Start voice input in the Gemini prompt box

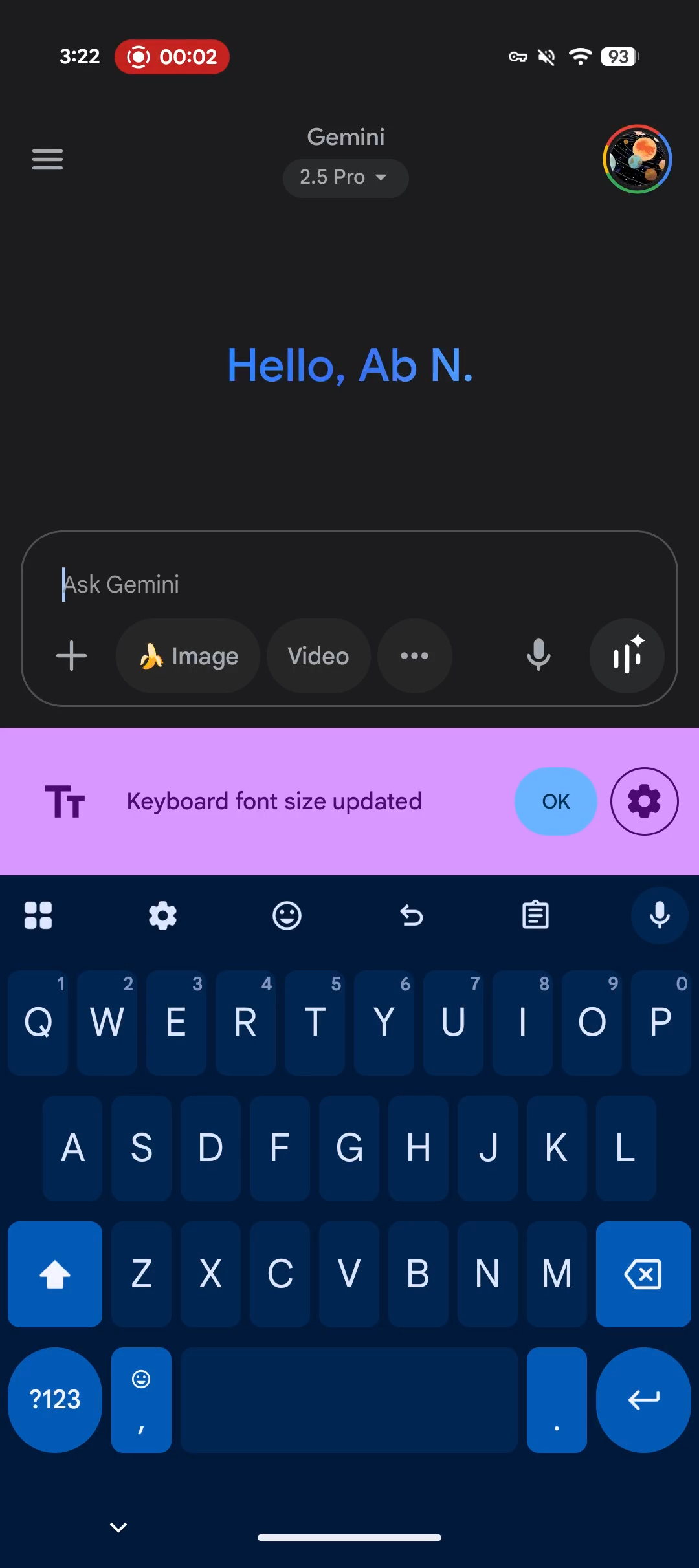point(538,656)
